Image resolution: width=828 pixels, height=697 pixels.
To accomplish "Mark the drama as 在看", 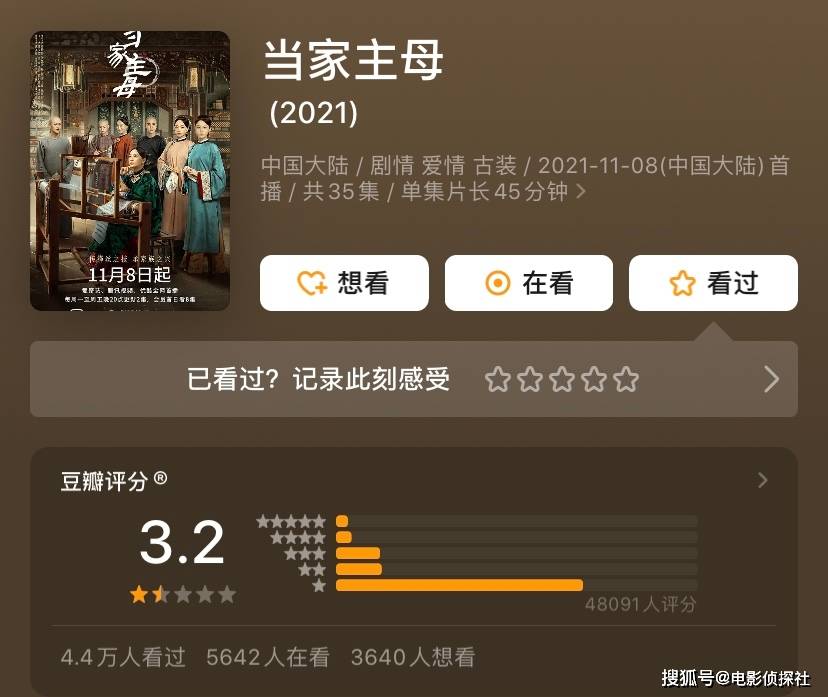I will [528, 283].
